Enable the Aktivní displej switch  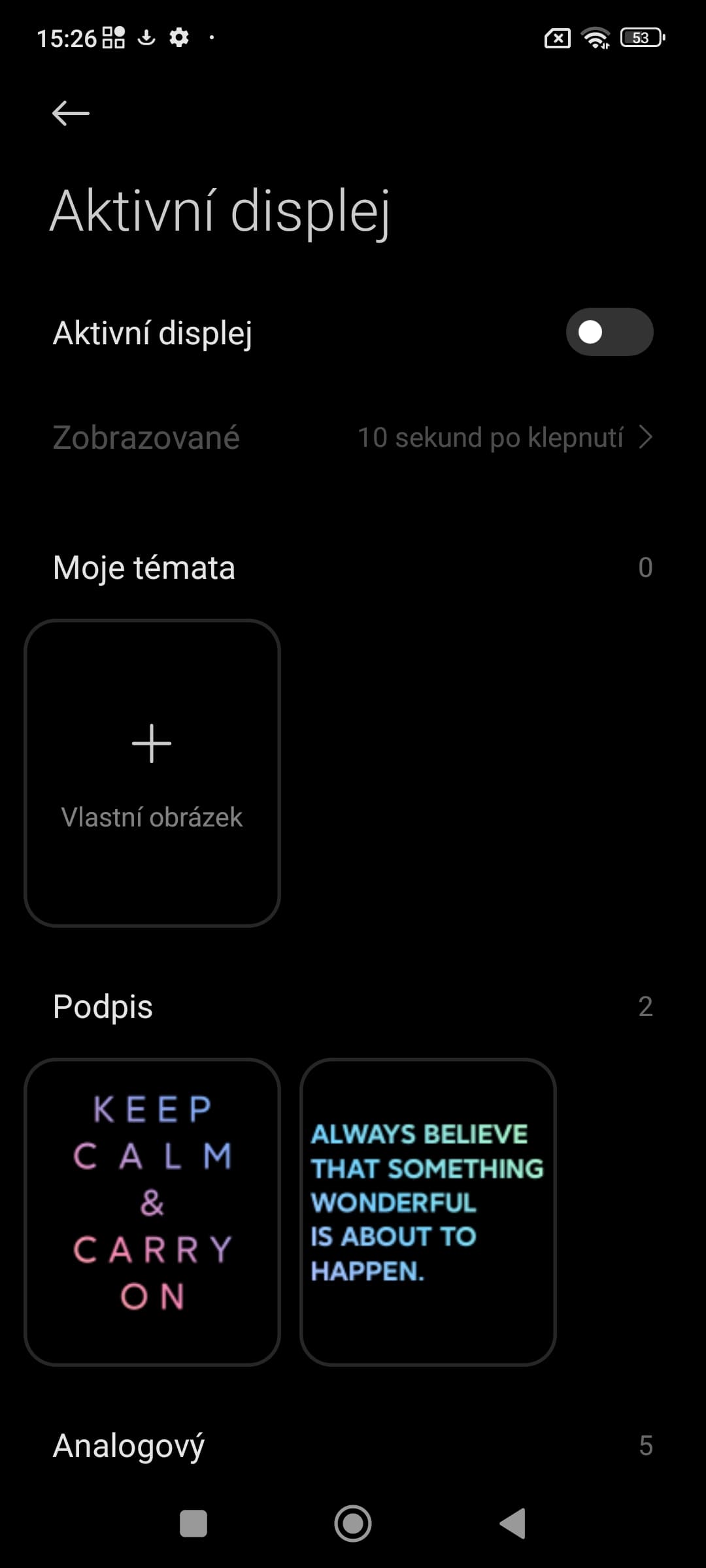pos(609,332)
